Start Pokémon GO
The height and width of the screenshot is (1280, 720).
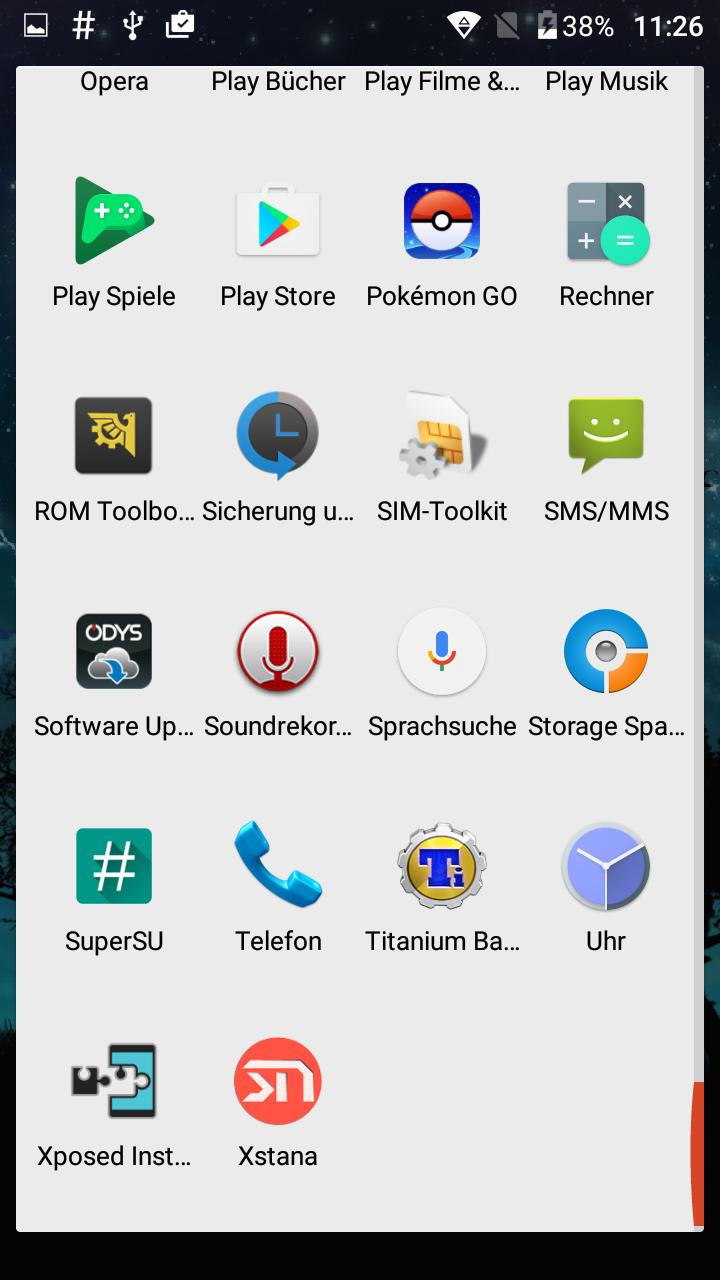pyautogui.click(x=442, y=222)
